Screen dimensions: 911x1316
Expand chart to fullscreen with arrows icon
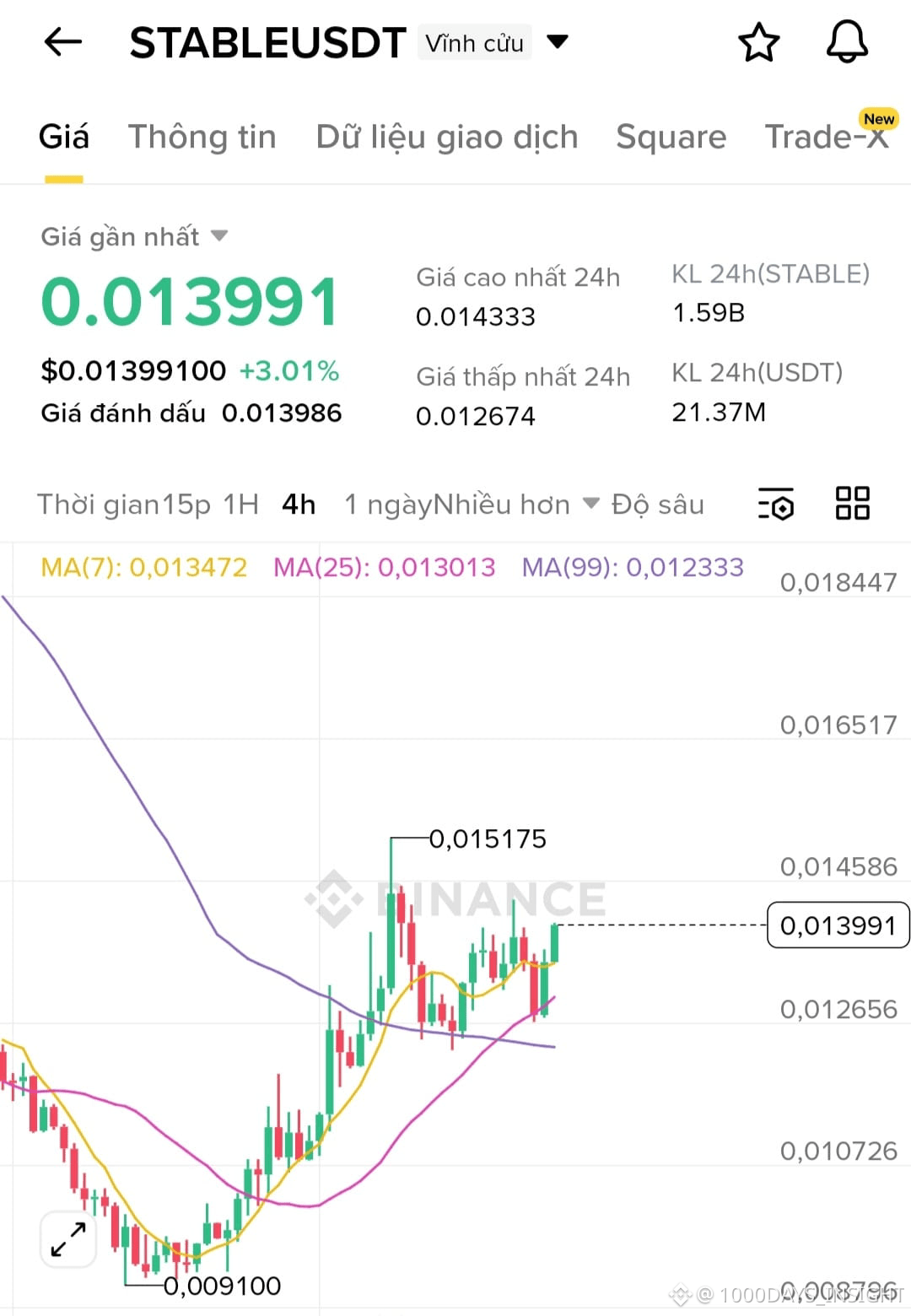(67, 1240)
